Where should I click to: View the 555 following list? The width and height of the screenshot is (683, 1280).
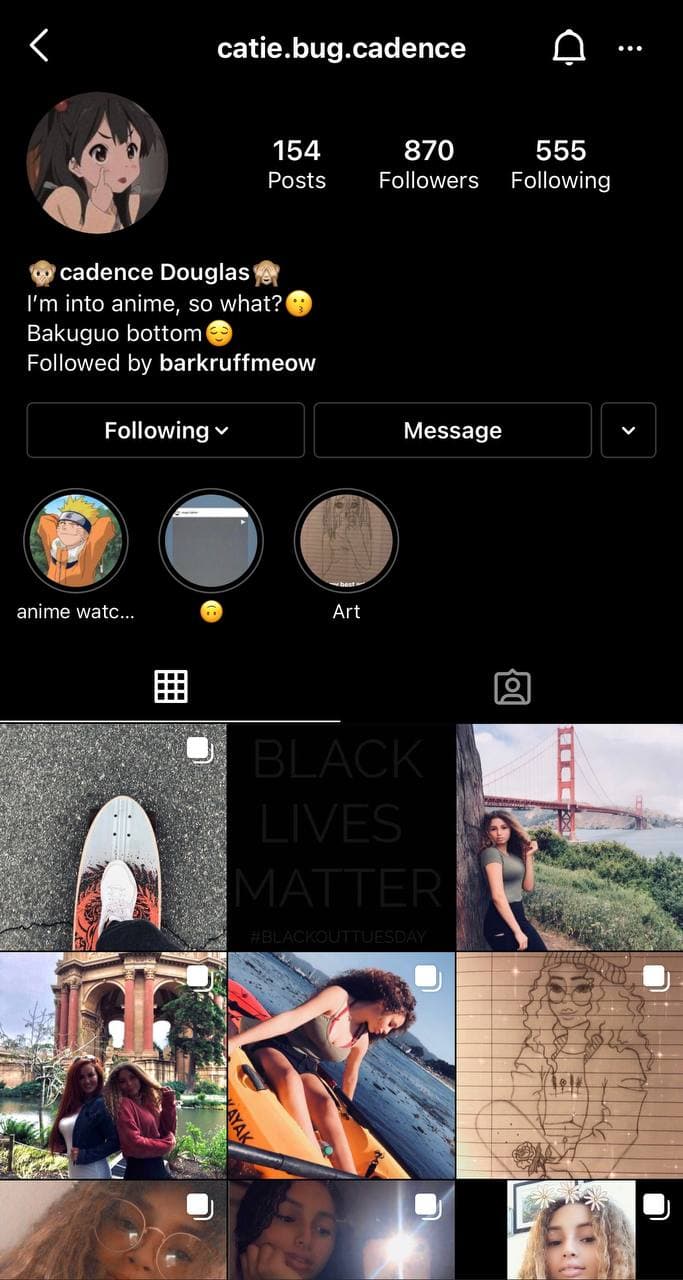(560, 164)
